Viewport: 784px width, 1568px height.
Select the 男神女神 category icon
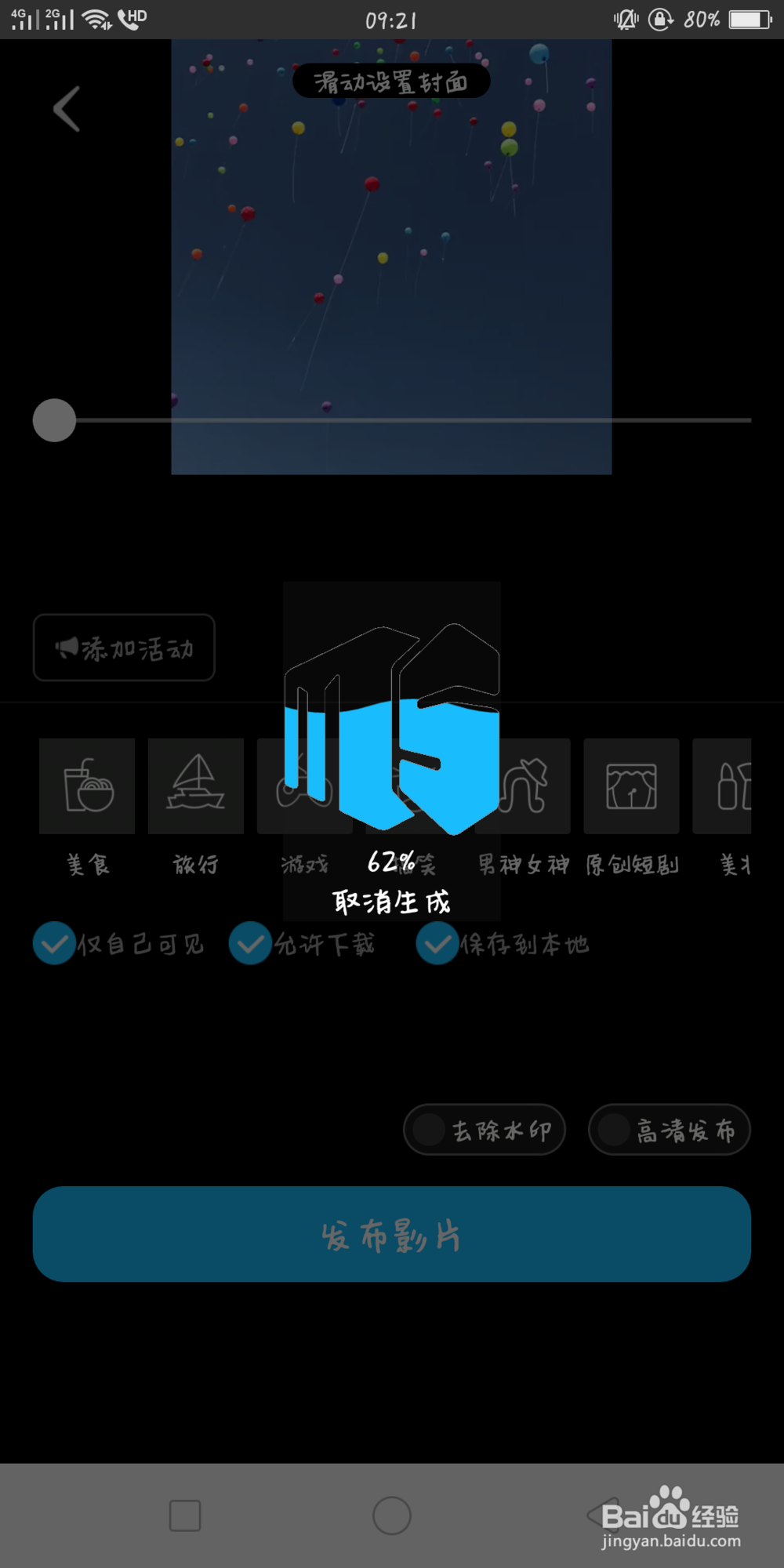(x=522, y=786)
